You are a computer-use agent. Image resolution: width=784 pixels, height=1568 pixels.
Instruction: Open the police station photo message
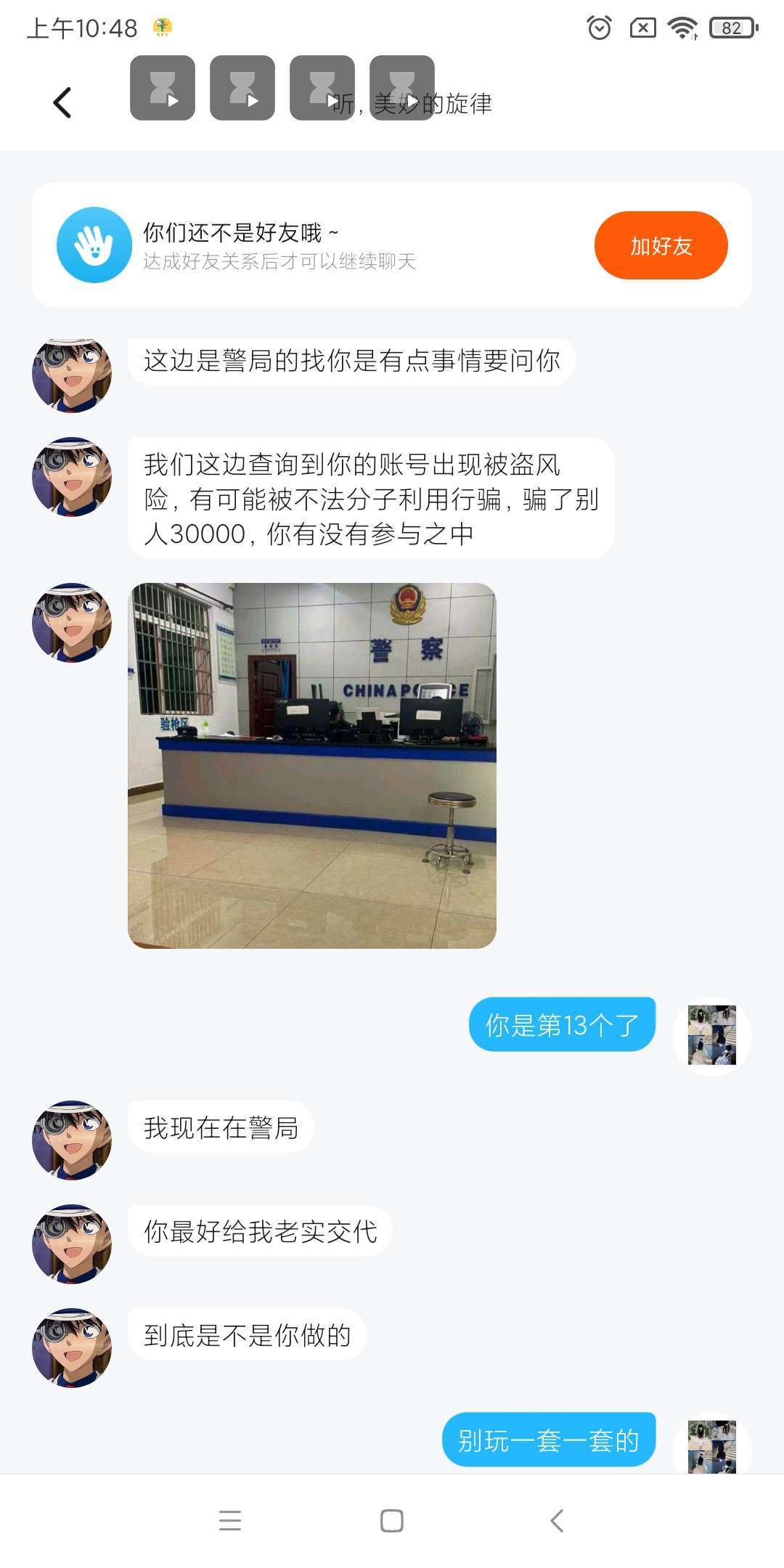click(312, 765)
